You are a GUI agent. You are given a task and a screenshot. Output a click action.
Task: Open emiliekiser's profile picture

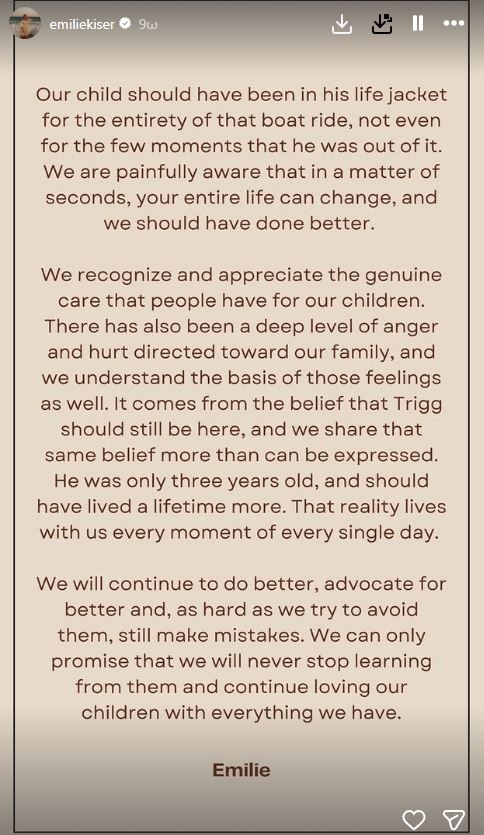(x=24, y=23)
